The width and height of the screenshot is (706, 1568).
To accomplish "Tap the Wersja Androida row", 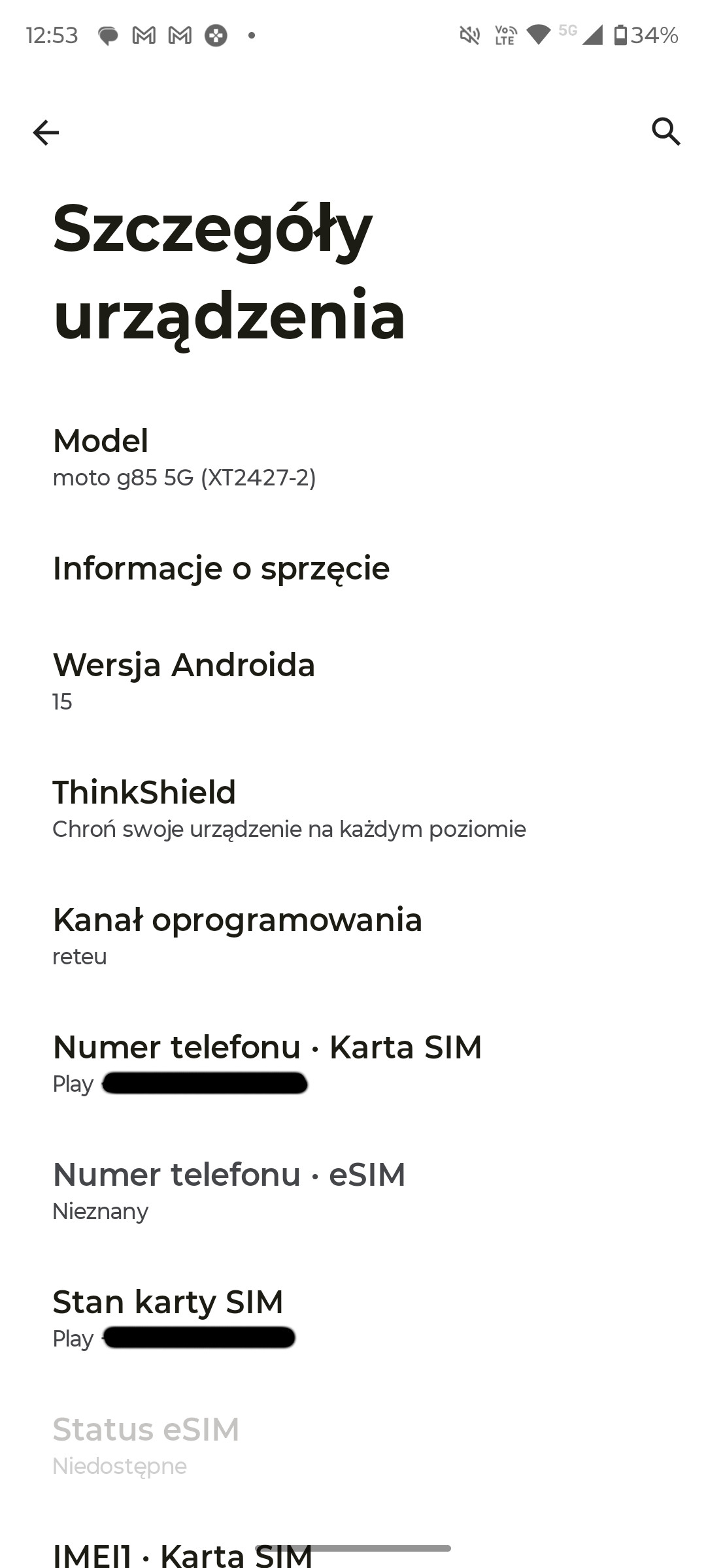I will point(353,681).
